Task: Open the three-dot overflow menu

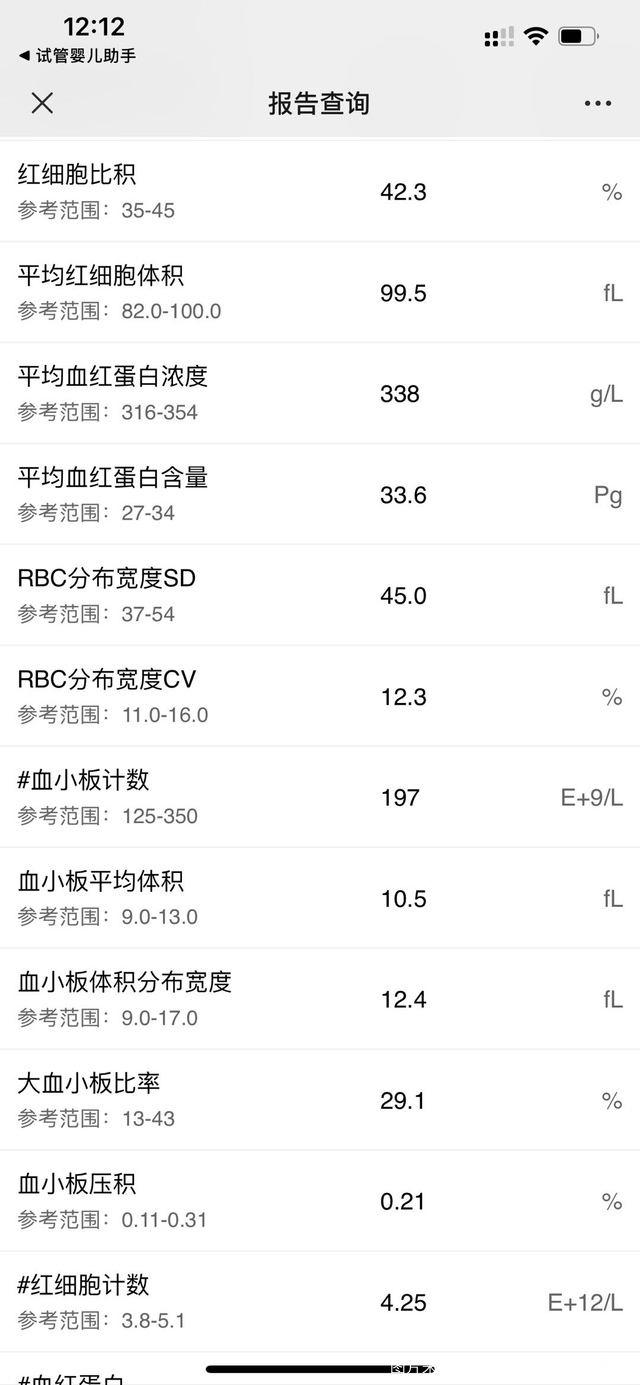Action: click(598, 103)
